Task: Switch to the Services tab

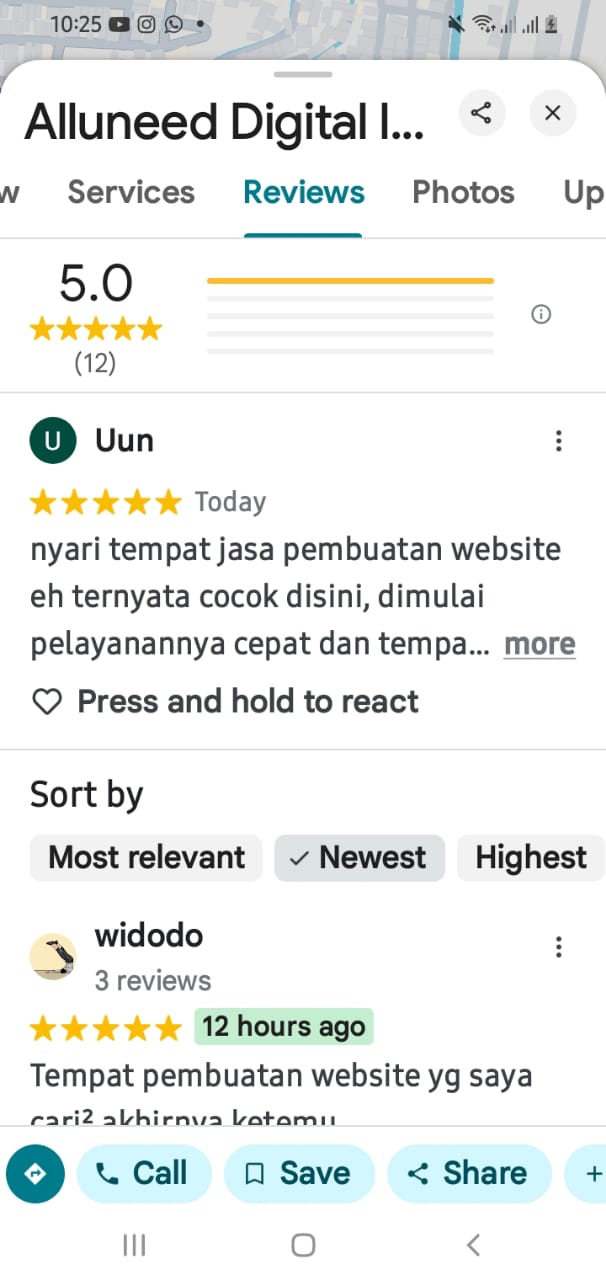Action: [x=131, y=192]
